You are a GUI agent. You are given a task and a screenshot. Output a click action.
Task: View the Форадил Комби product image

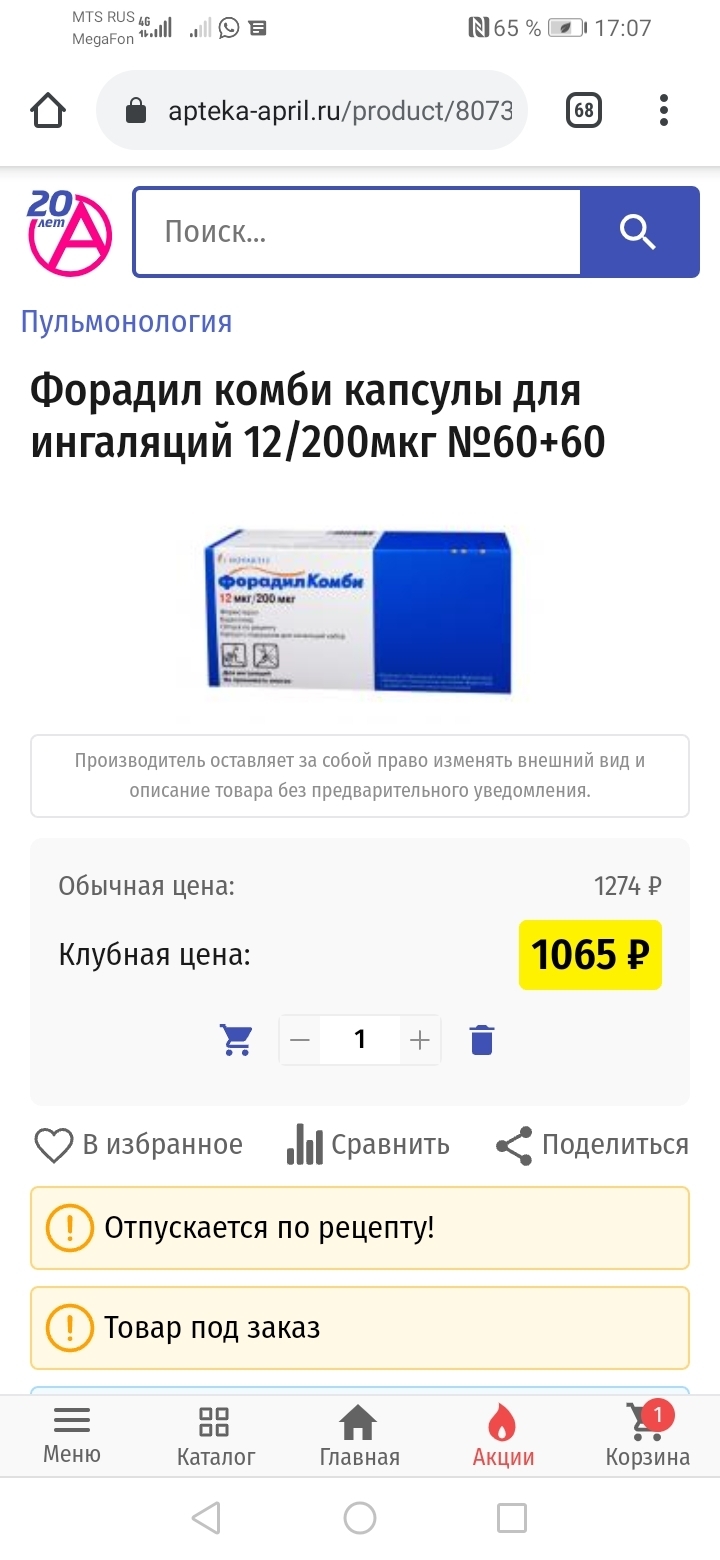tap(358, 610)
